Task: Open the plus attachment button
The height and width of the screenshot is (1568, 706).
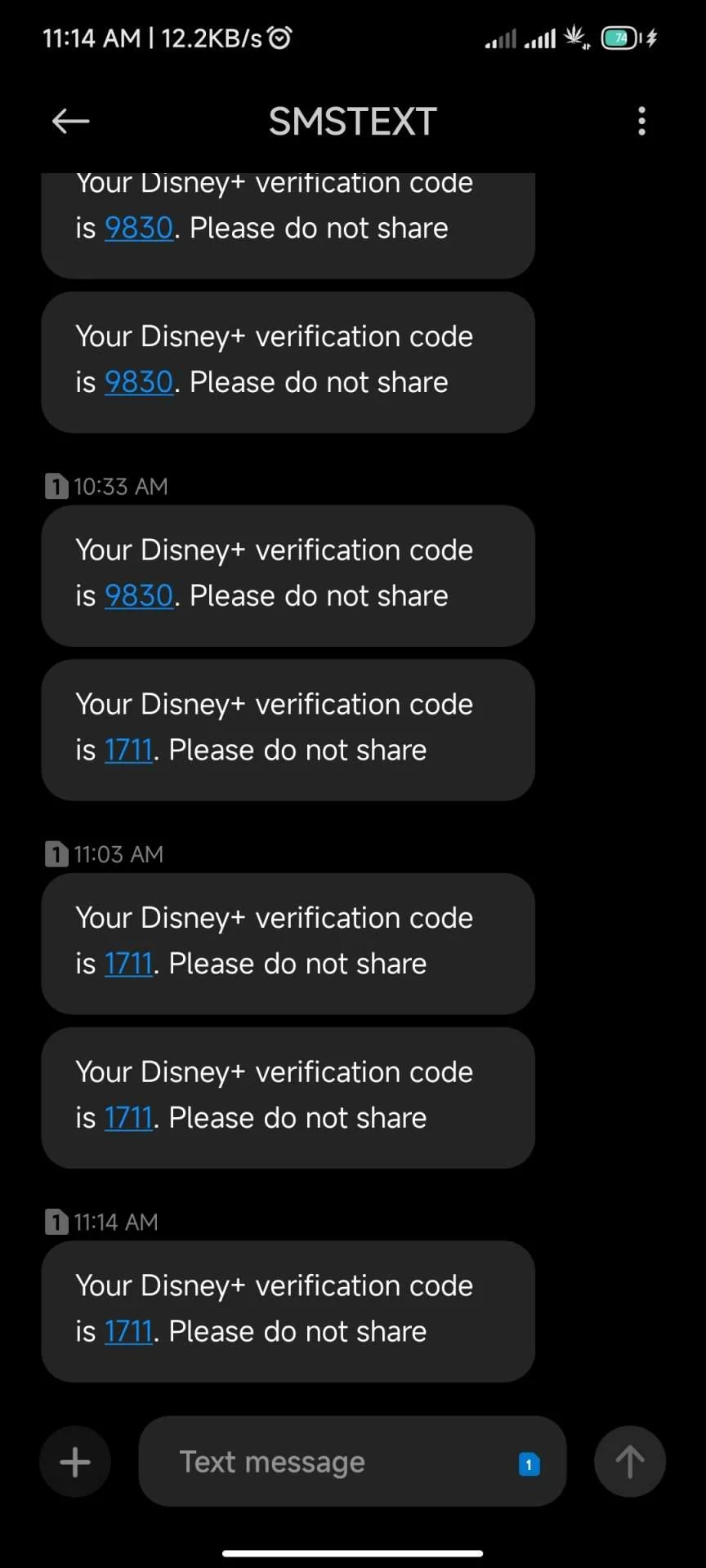Action: (75, 1462)
